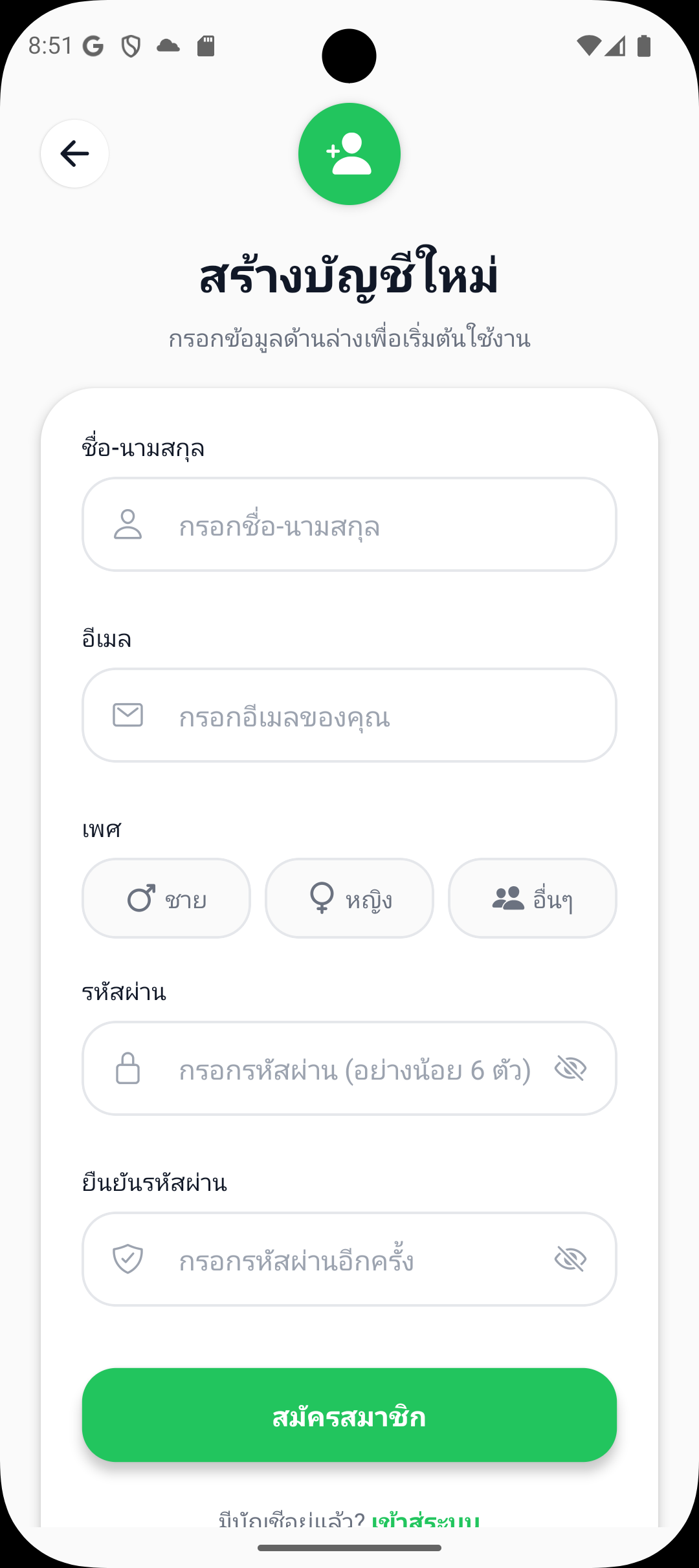The width and height of the screenshot is (699, 1568).
Task: Click the male symbol icon in ชาย option
Action: (142, 898)
